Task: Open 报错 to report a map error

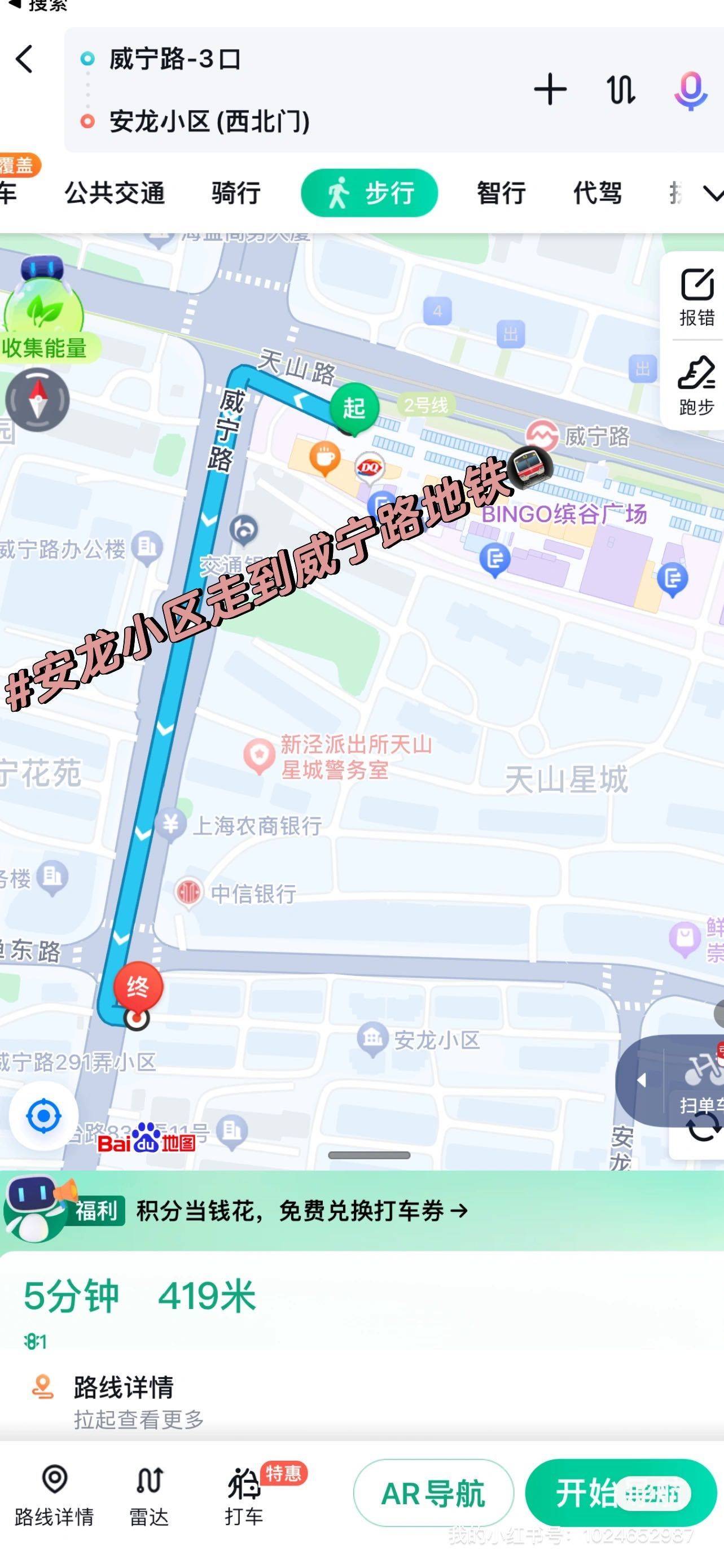Action: pos(696,297)
